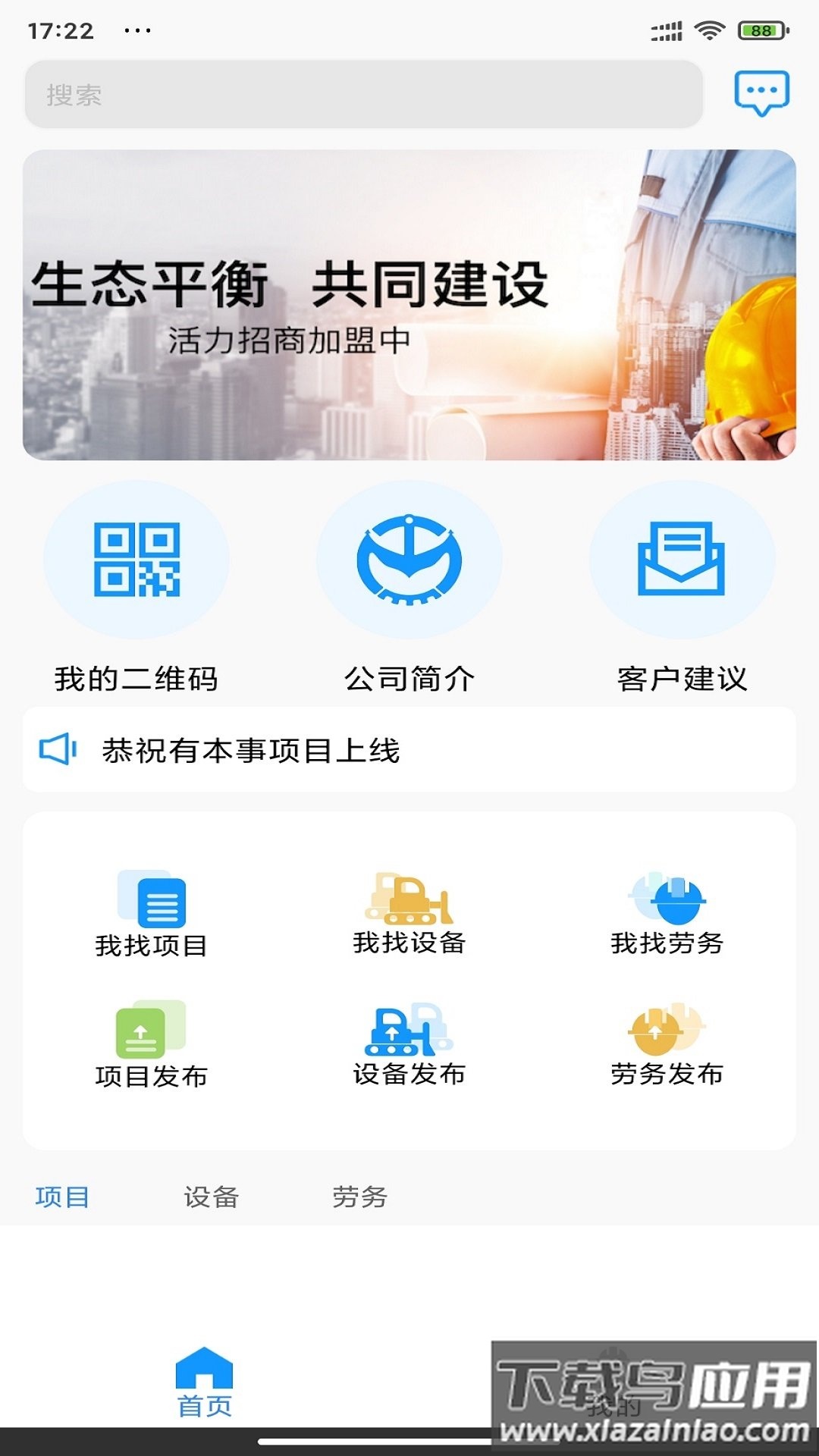Open 客户建议 customer suggestions mailbox icon
The height and width of the screenshot is (1456, 819).
coord(681,557)
